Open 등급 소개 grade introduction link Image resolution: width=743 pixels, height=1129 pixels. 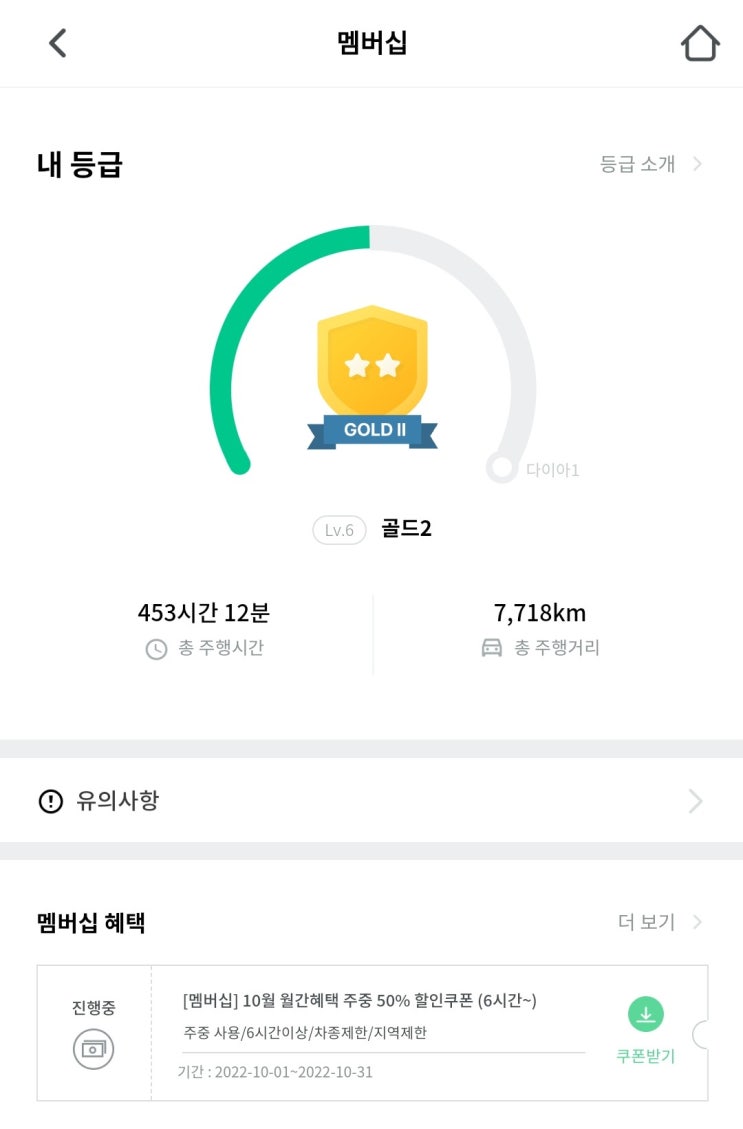point(651,164)
